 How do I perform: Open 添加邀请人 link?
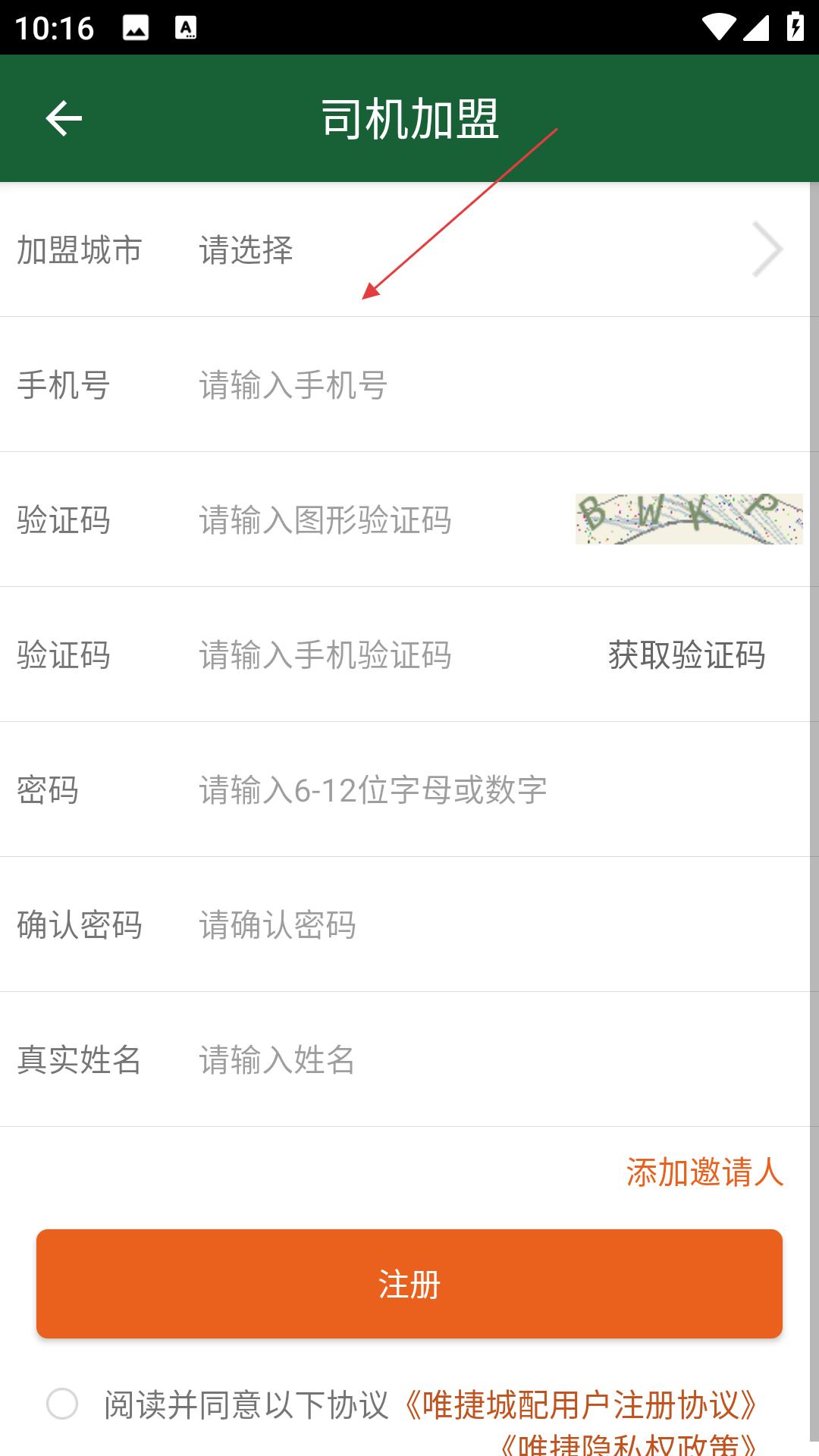[704, 1172]
